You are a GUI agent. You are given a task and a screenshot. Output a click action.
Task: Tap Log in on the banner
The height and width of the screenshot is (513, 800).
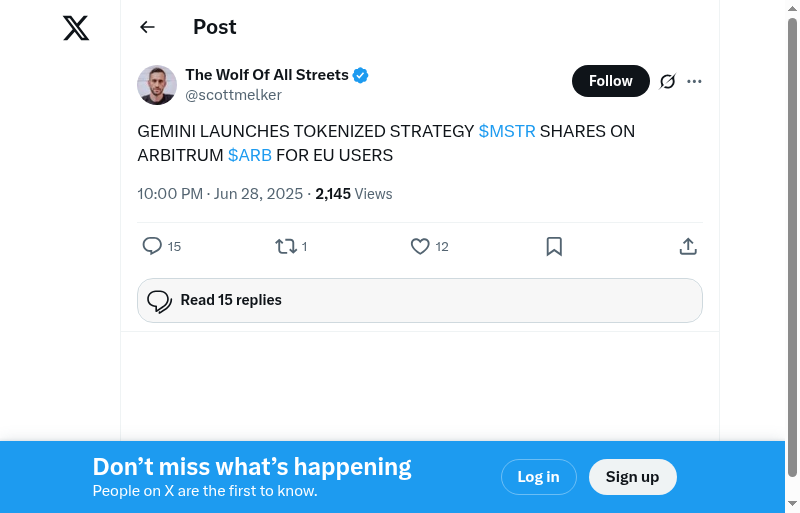[x=538, y=477]
